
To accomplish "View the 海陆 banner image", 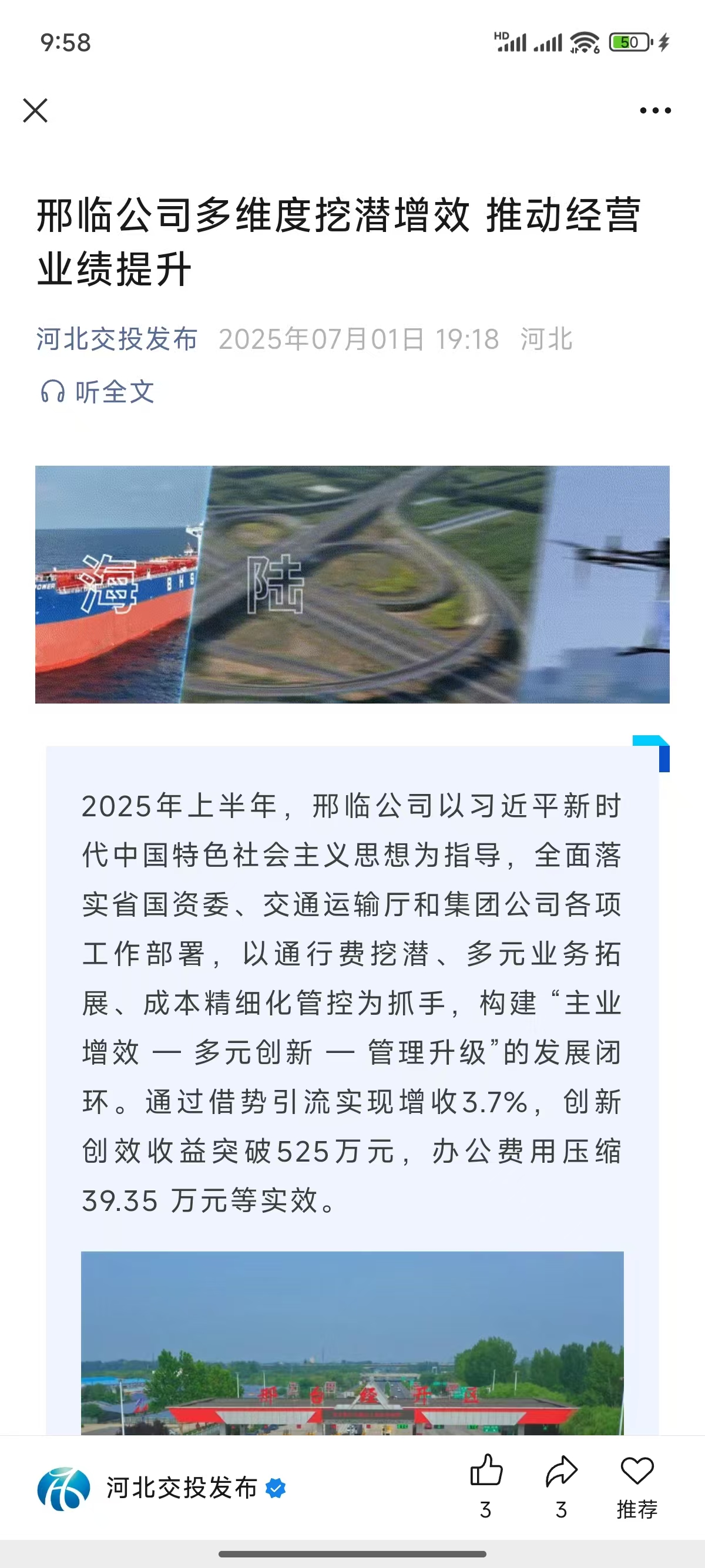I will tap(352, 584).
